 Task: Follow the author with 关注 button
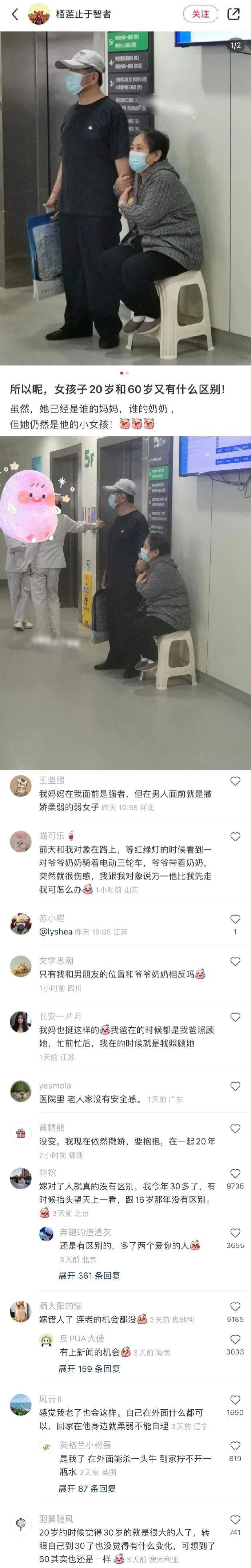click(200, 14)
